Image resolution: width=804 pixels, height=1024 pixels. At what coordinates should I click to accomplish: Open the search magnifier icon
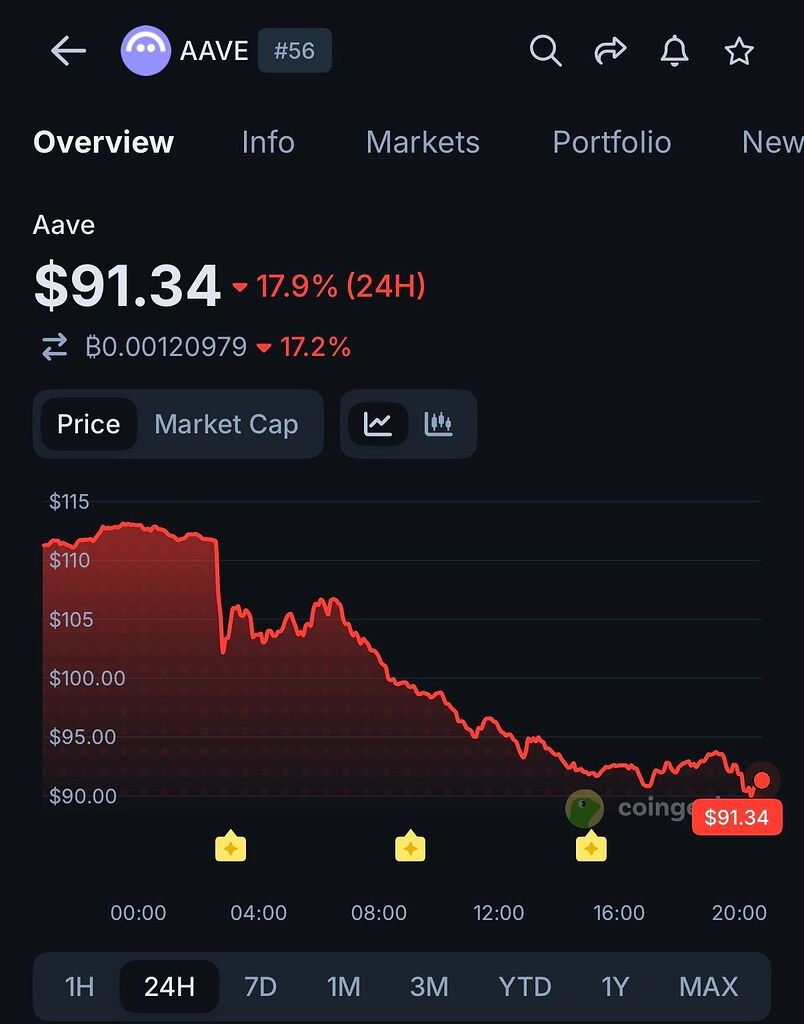coord(545,51)
